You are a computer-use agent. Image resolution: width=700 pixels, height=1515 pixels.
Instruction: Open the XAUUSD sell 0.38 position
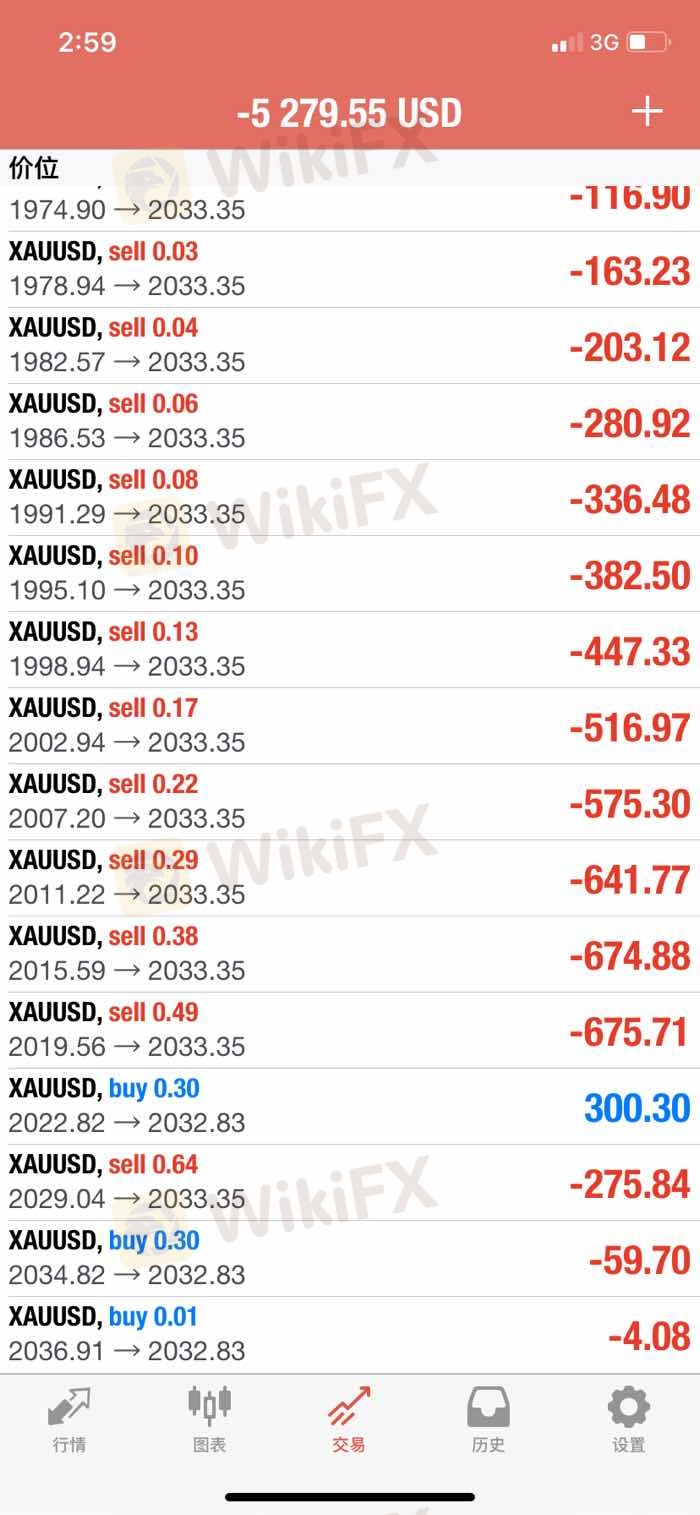point(350,954)
